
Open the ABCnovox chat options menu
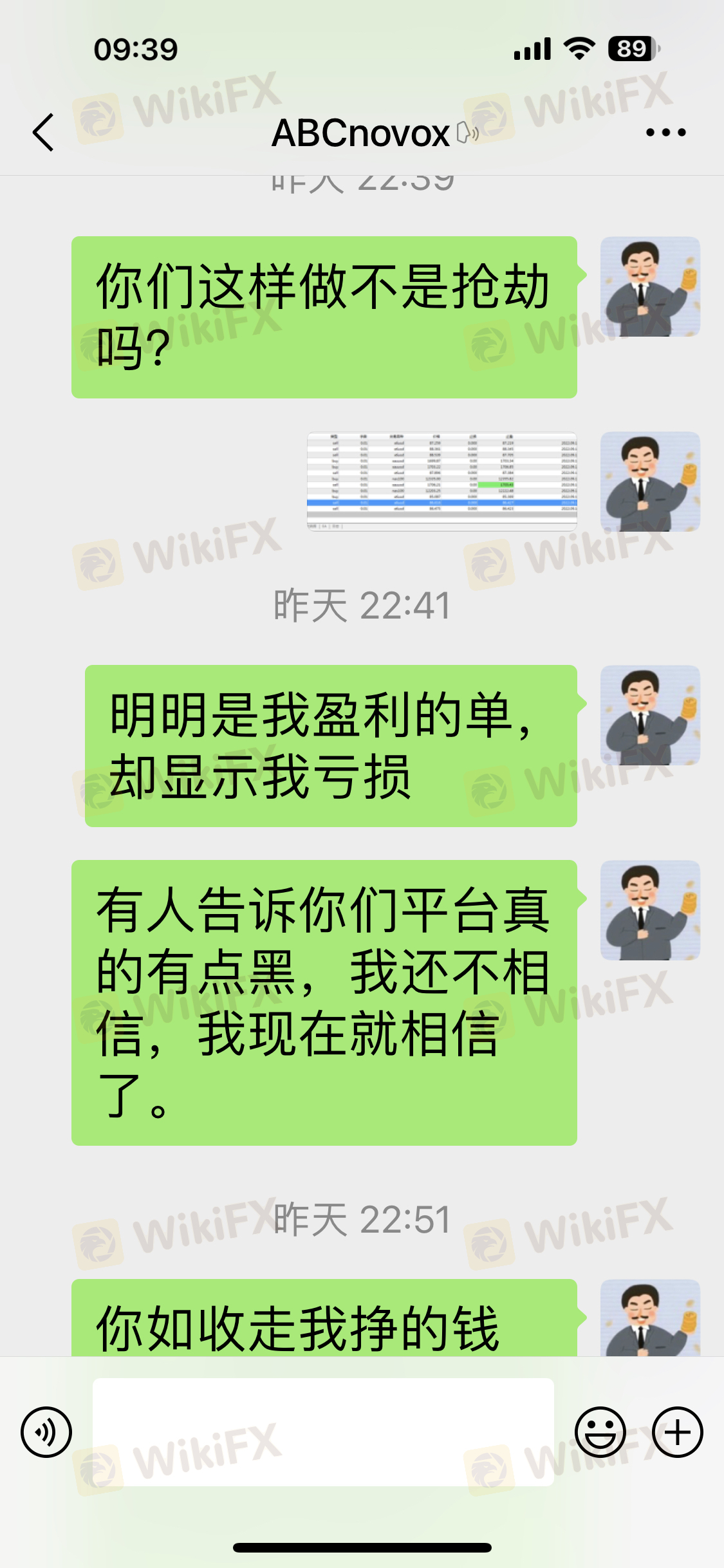click(665, 133)
